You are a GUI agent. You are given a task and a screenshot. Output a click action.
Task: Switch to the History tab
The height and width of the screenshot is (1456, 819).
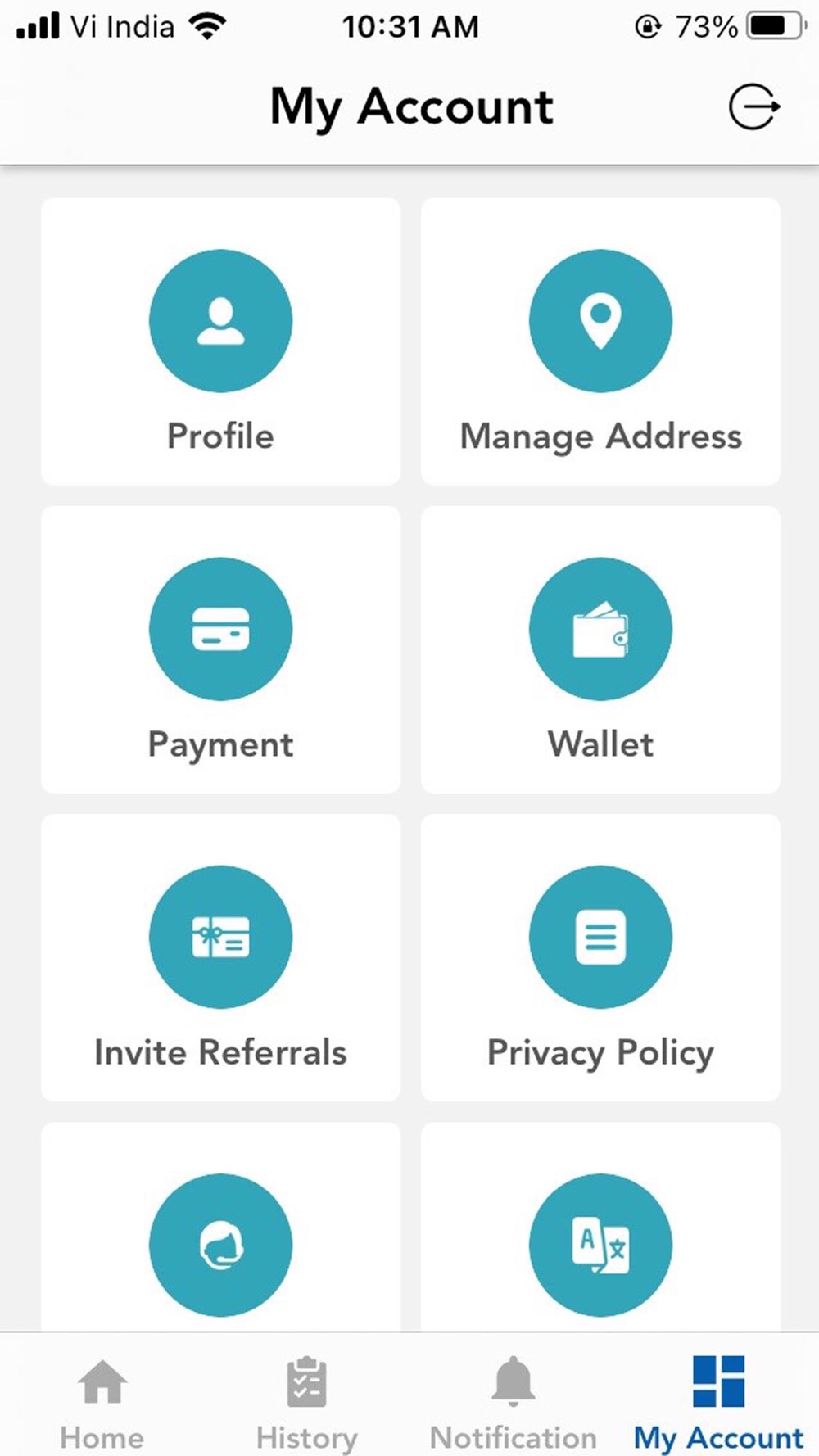pyautogui.click(x=307, y=1404)
